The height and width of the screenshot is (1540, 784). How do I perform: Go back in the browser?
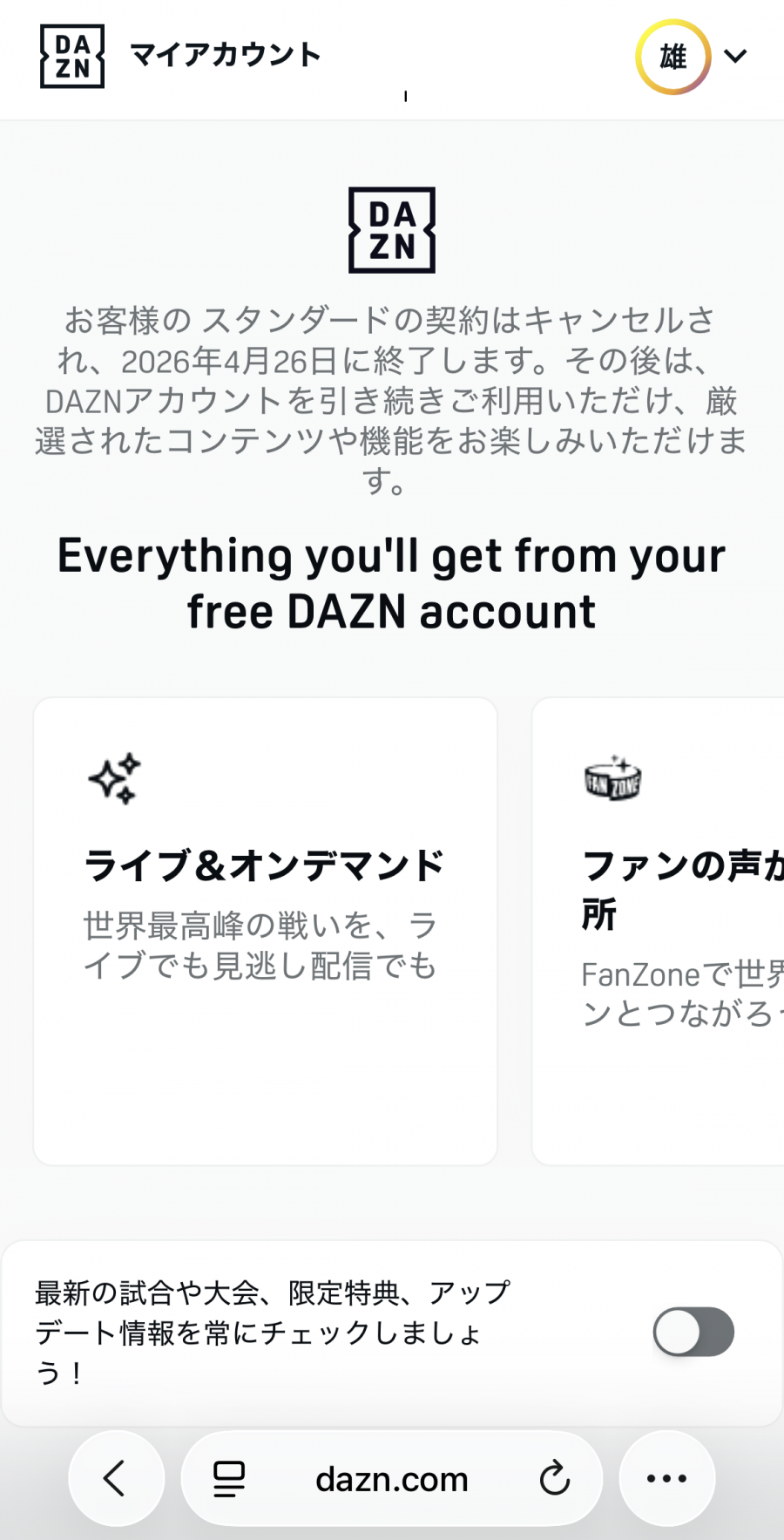tap(116, 1478)
